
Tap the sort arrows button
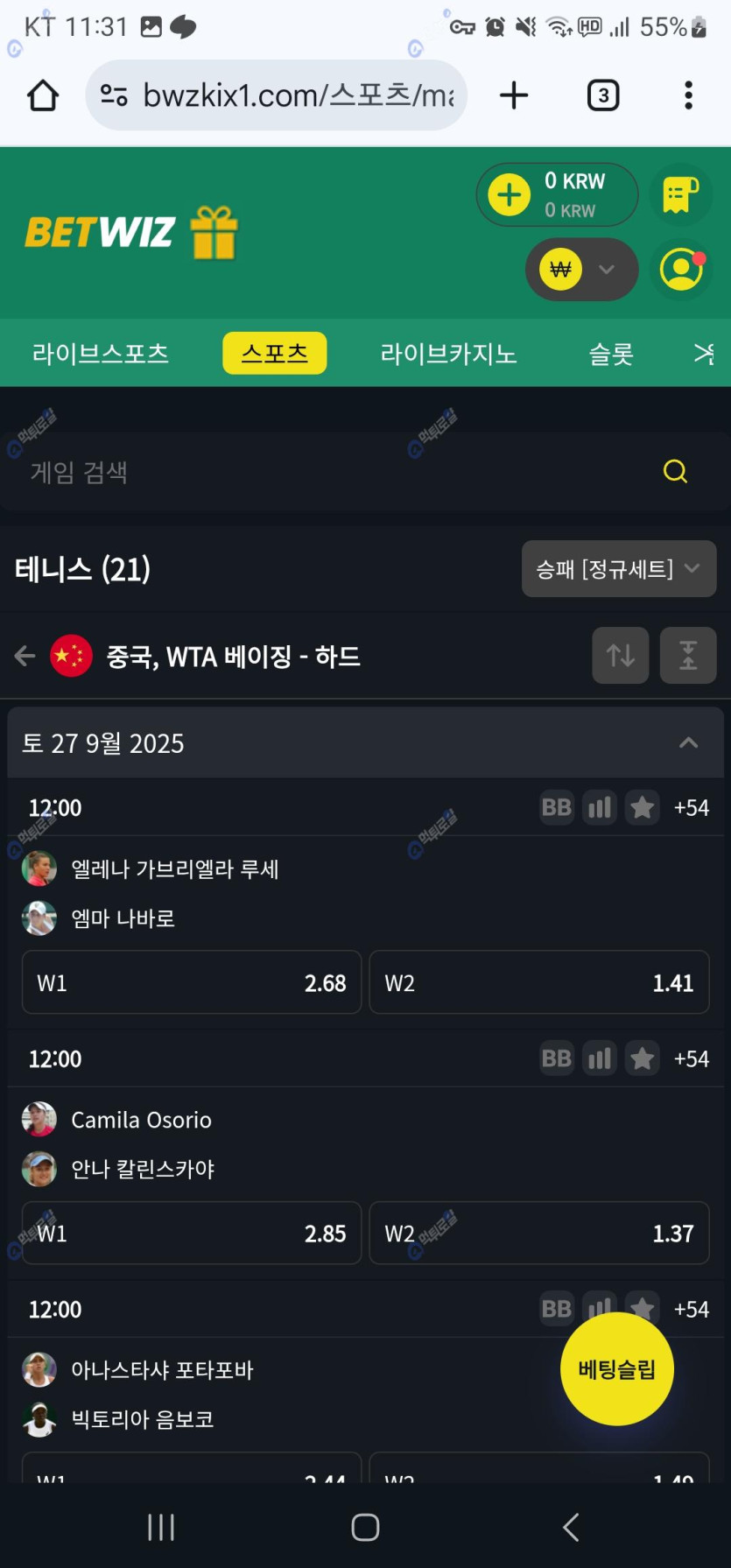(x=620, y=655)
